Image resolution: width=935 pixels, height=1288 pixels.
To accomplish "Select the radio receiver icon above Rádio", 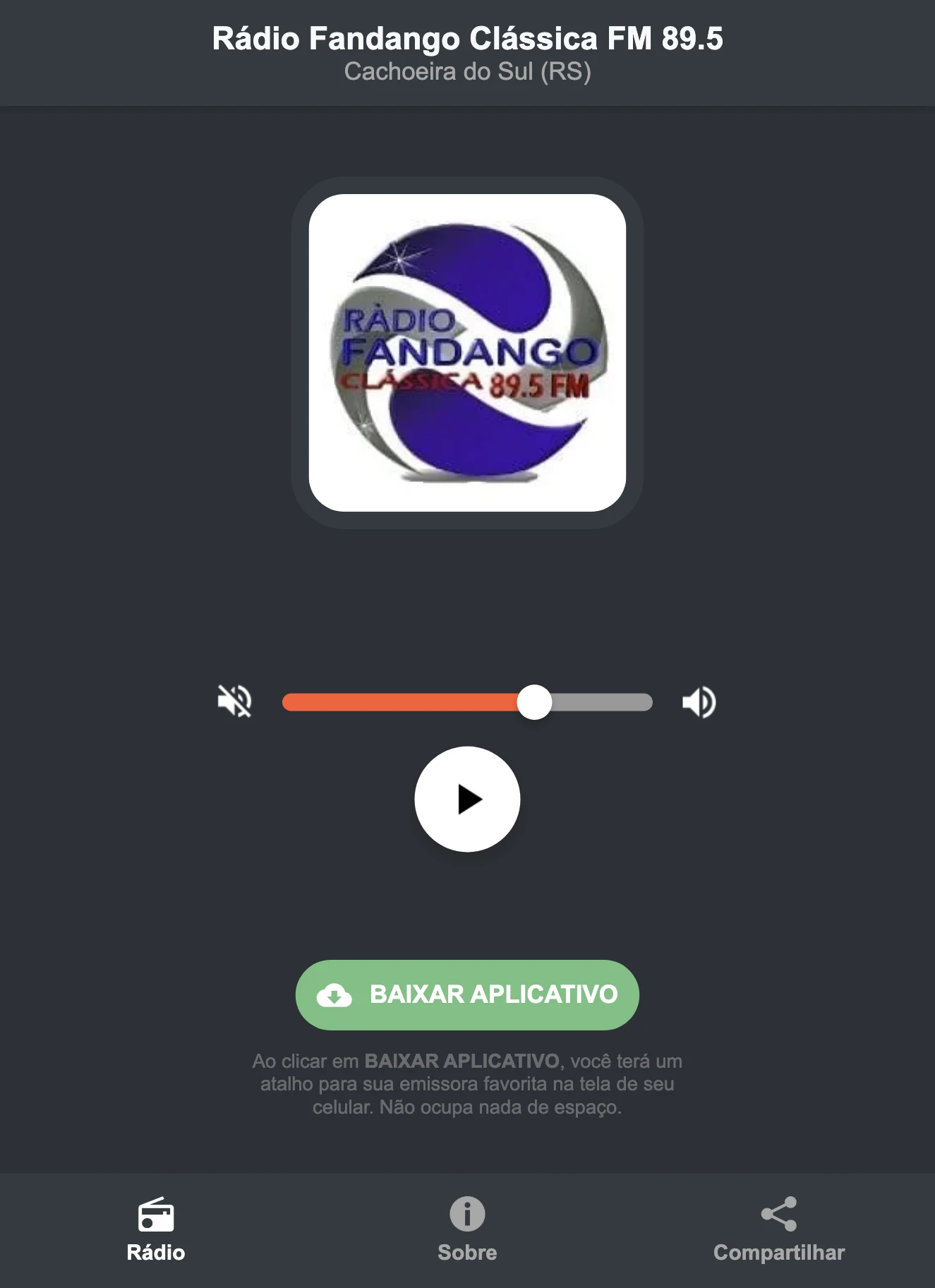I will tap(157, 1212).
